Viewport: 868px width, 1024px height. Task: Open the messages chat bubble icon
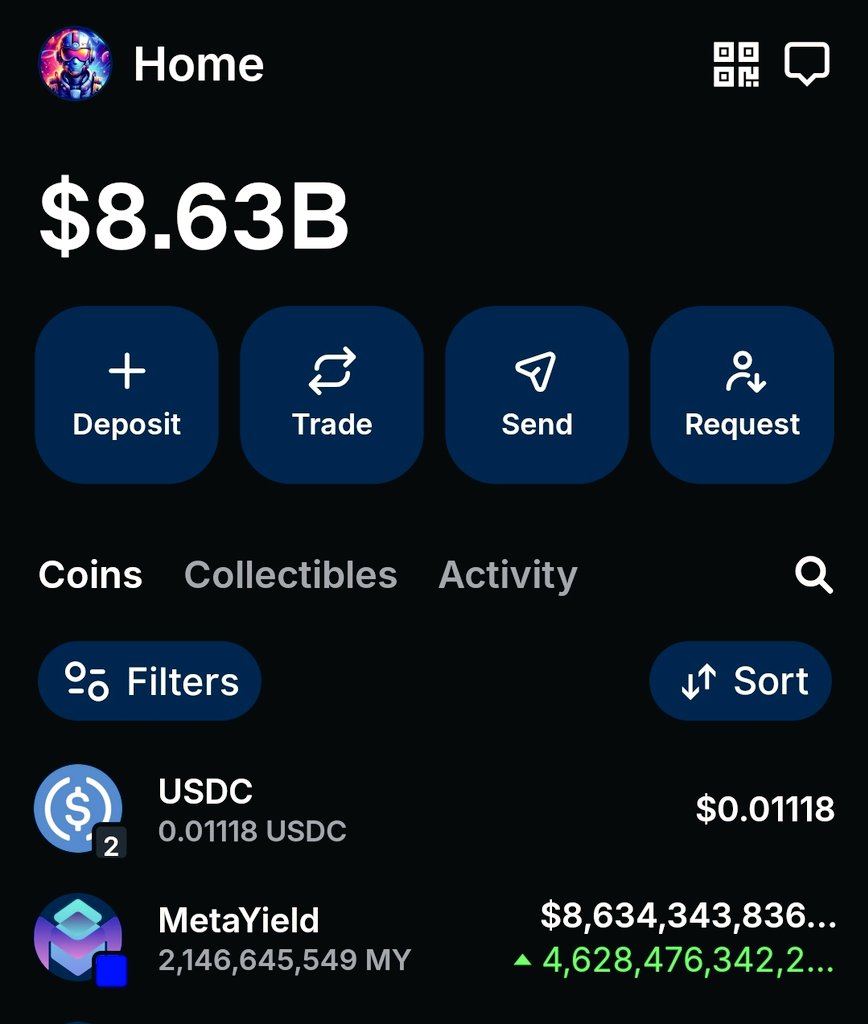click(806, 65)
